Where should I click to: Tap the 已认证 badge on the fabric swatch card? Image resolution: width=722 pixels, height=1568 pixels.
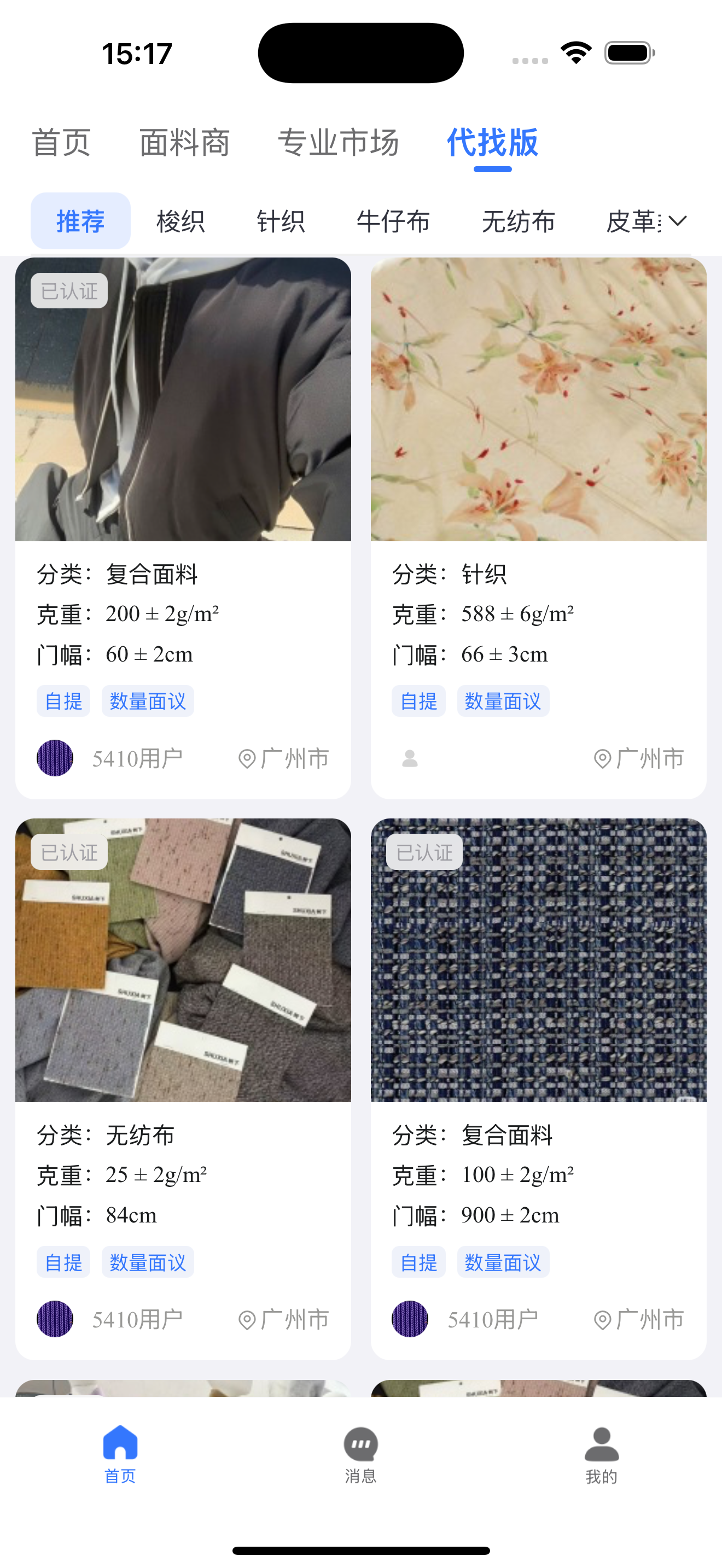click(x=69, y=852)
